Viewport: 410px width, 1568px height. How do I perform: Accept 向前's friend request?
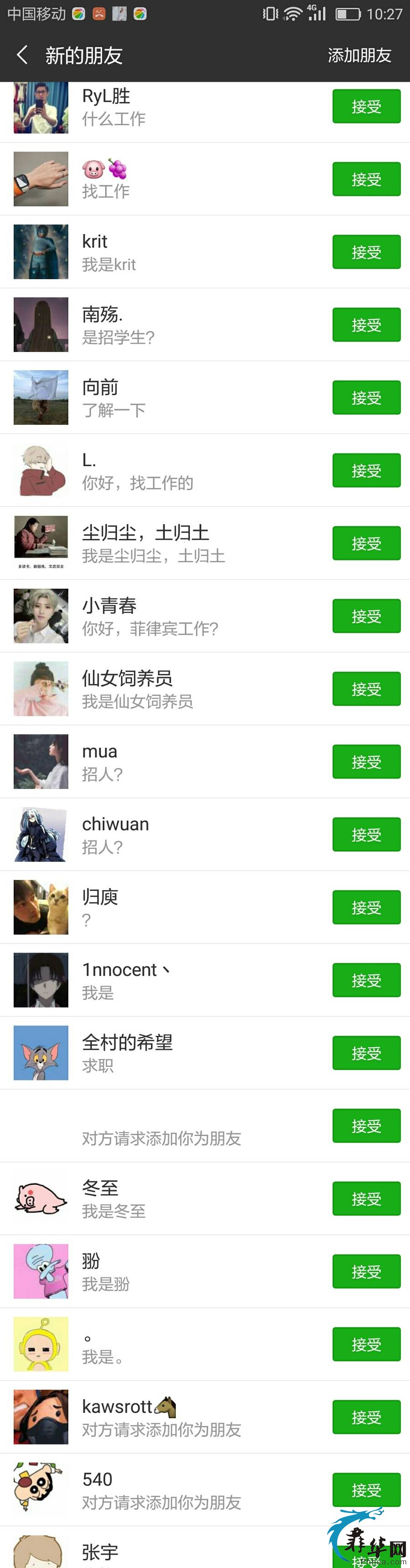coord(366,397)
